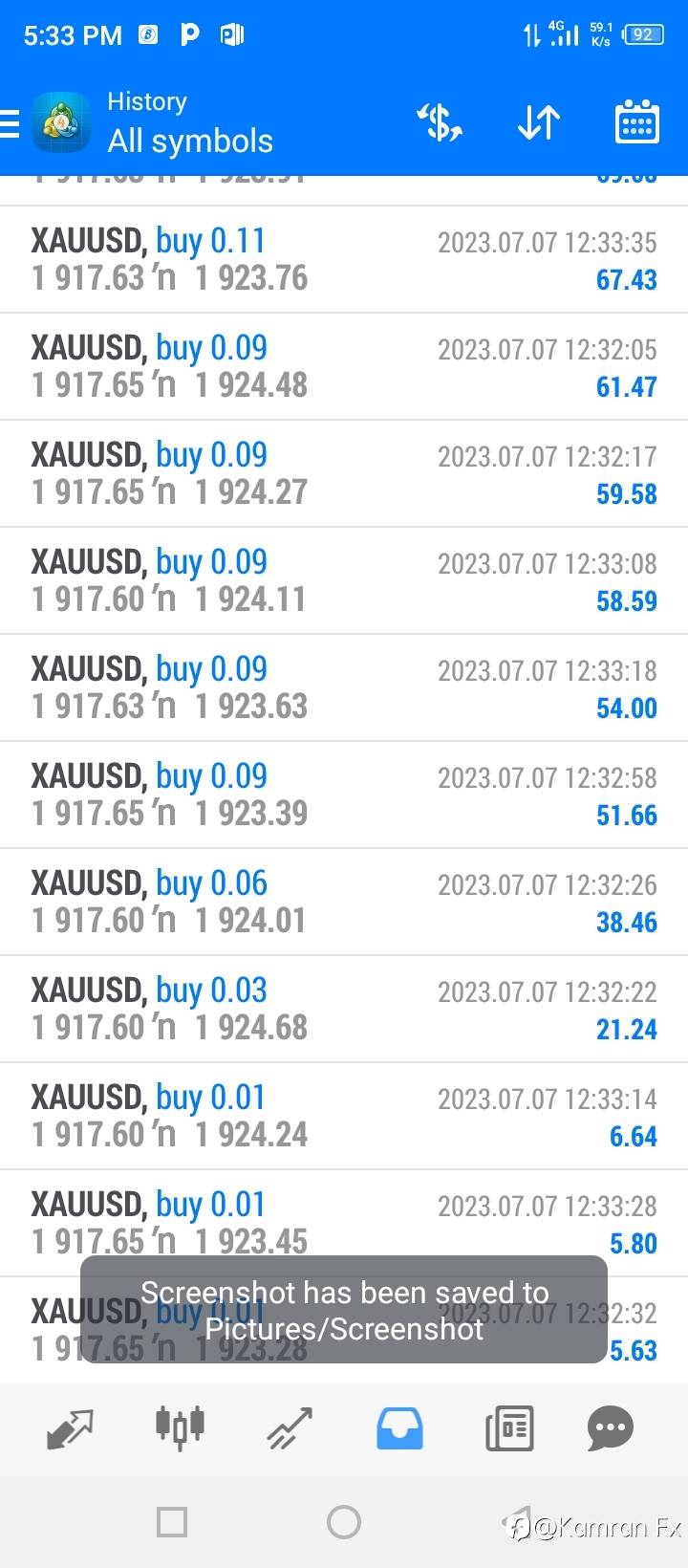The width and height of the screenshot is (688, 1568).
Task: View the trade with profit 58.59
Action: [344, 581]
